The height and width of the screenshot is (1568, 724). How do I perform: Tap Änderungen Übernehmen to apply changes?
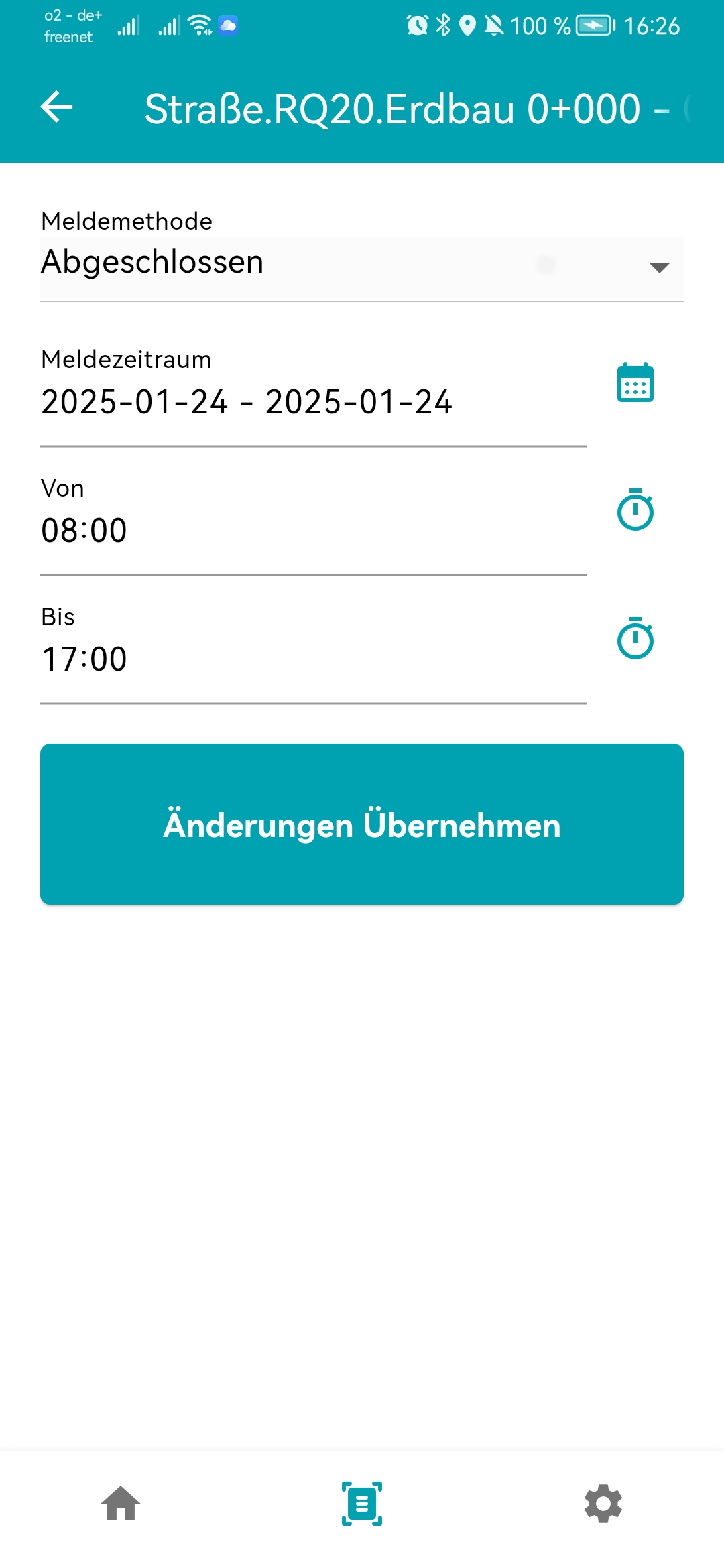(362, 824)
